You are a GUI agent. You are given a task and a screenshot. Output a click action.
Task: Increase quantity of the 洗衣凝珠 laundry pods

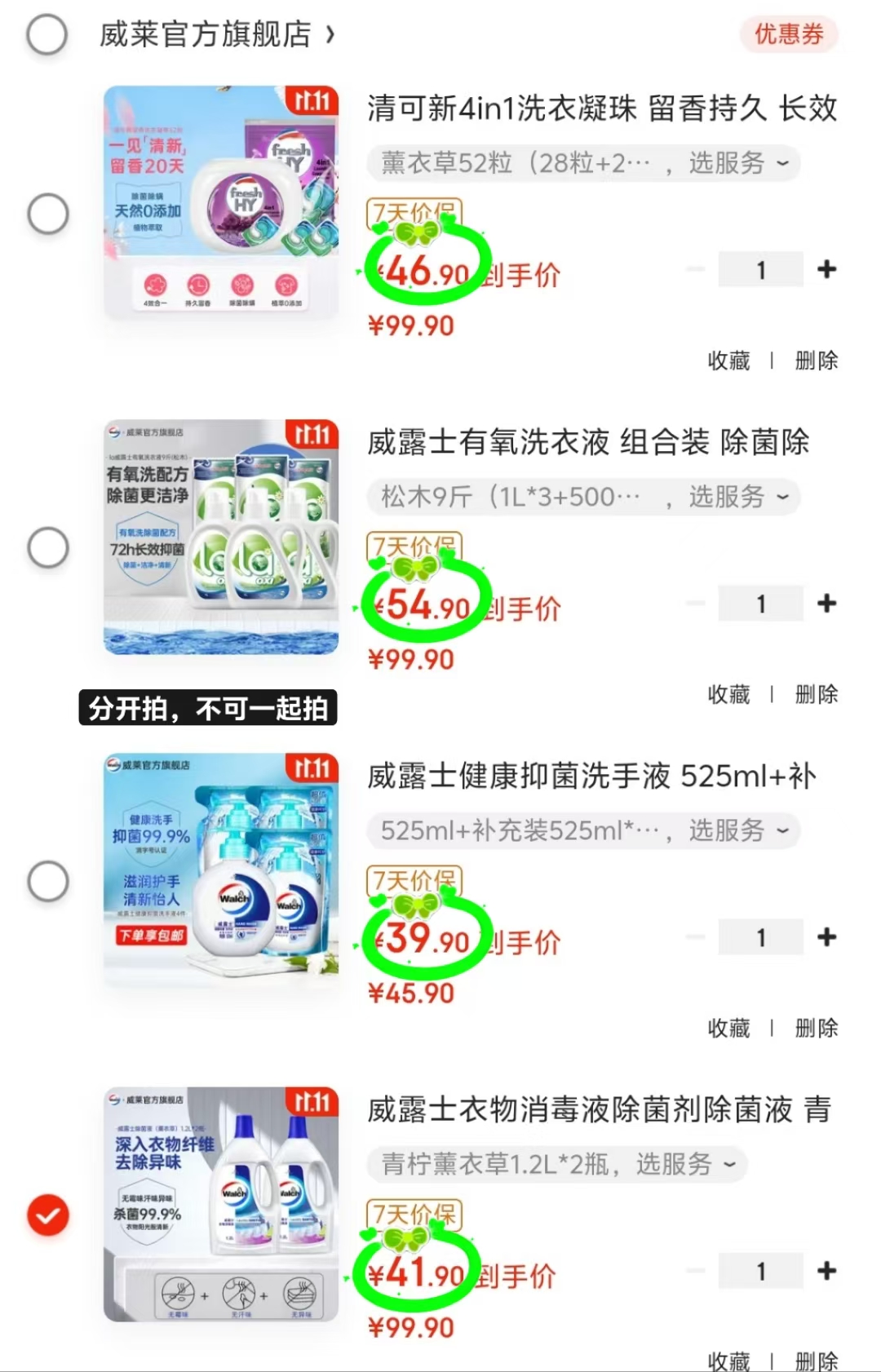[x=827, y=268]
